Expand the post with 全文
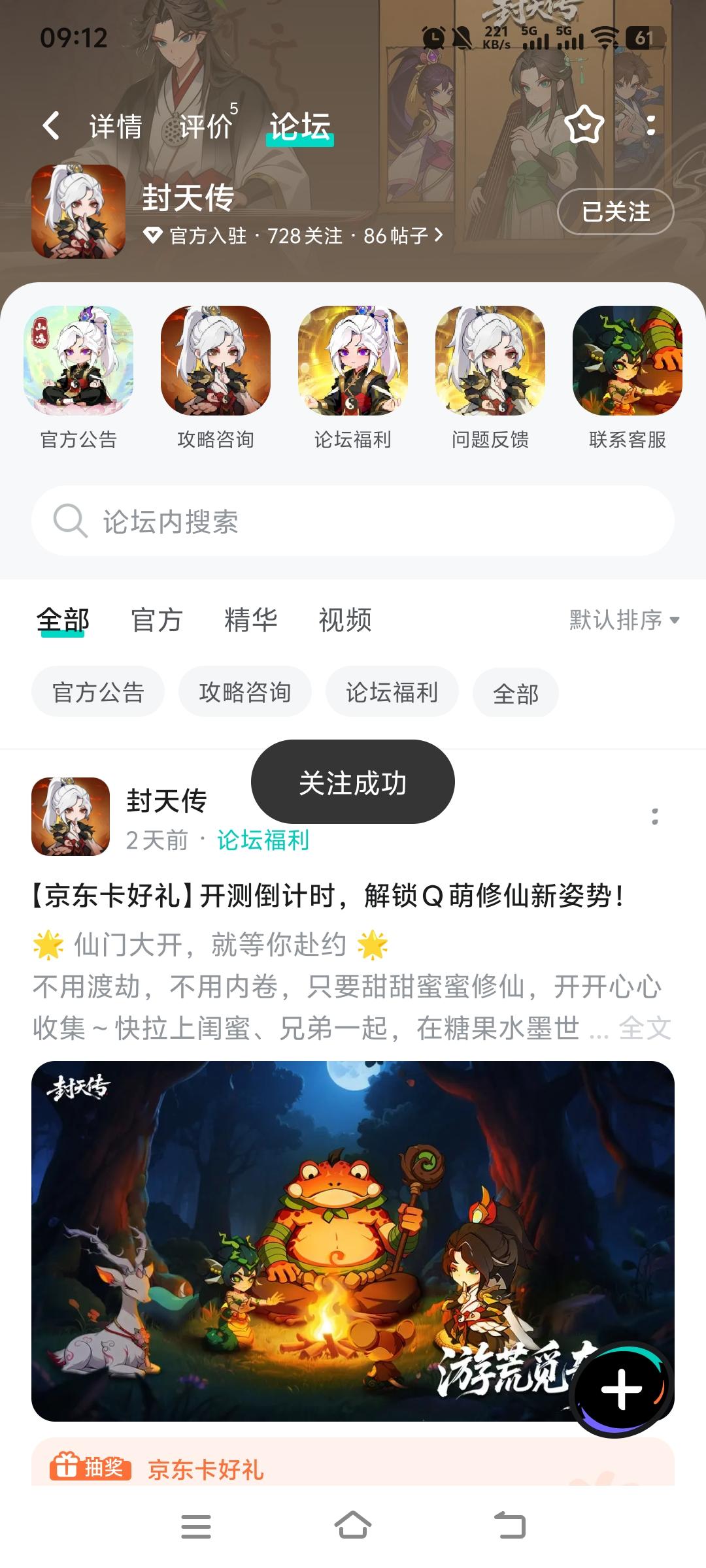Viewport: 706px width, 1568px height. tap(645, 1028)
